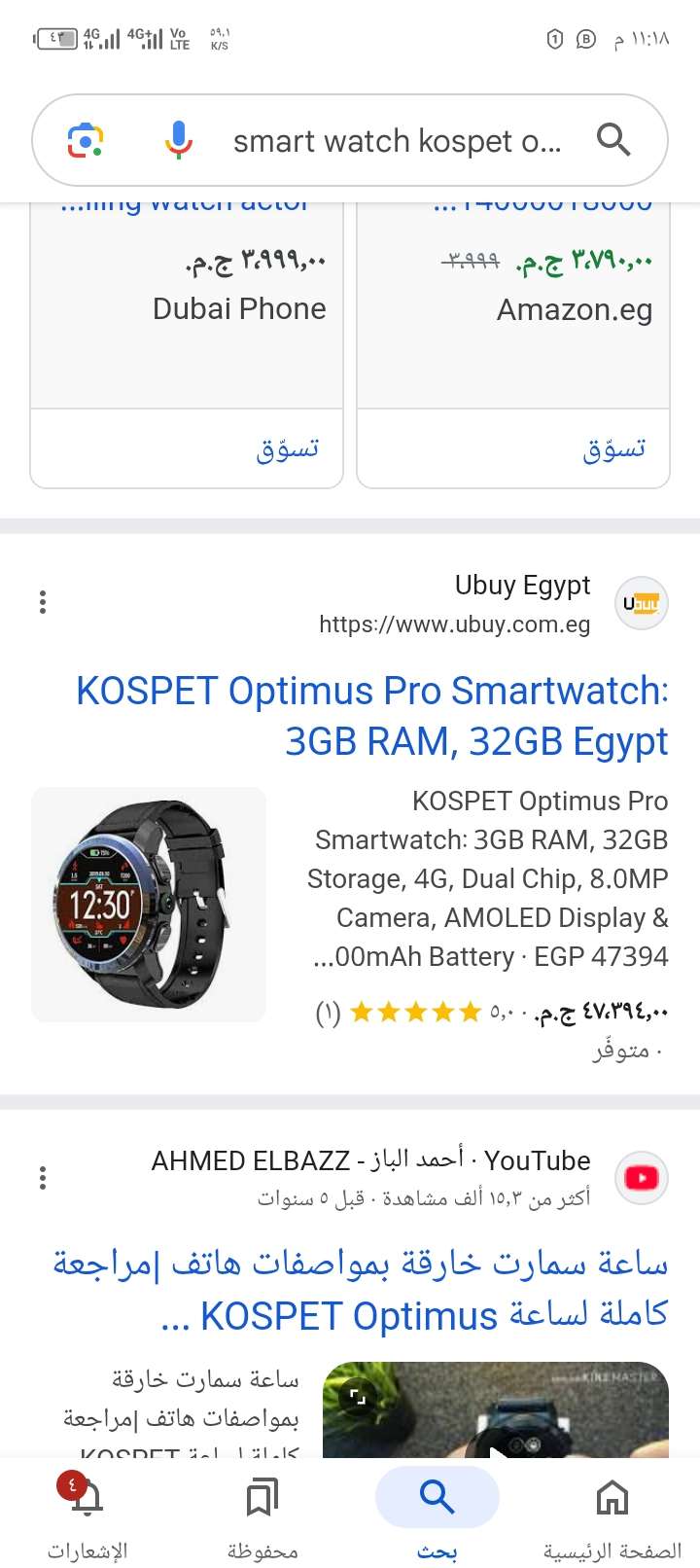Open the محفوظة saved tab

coord(262,1515)
